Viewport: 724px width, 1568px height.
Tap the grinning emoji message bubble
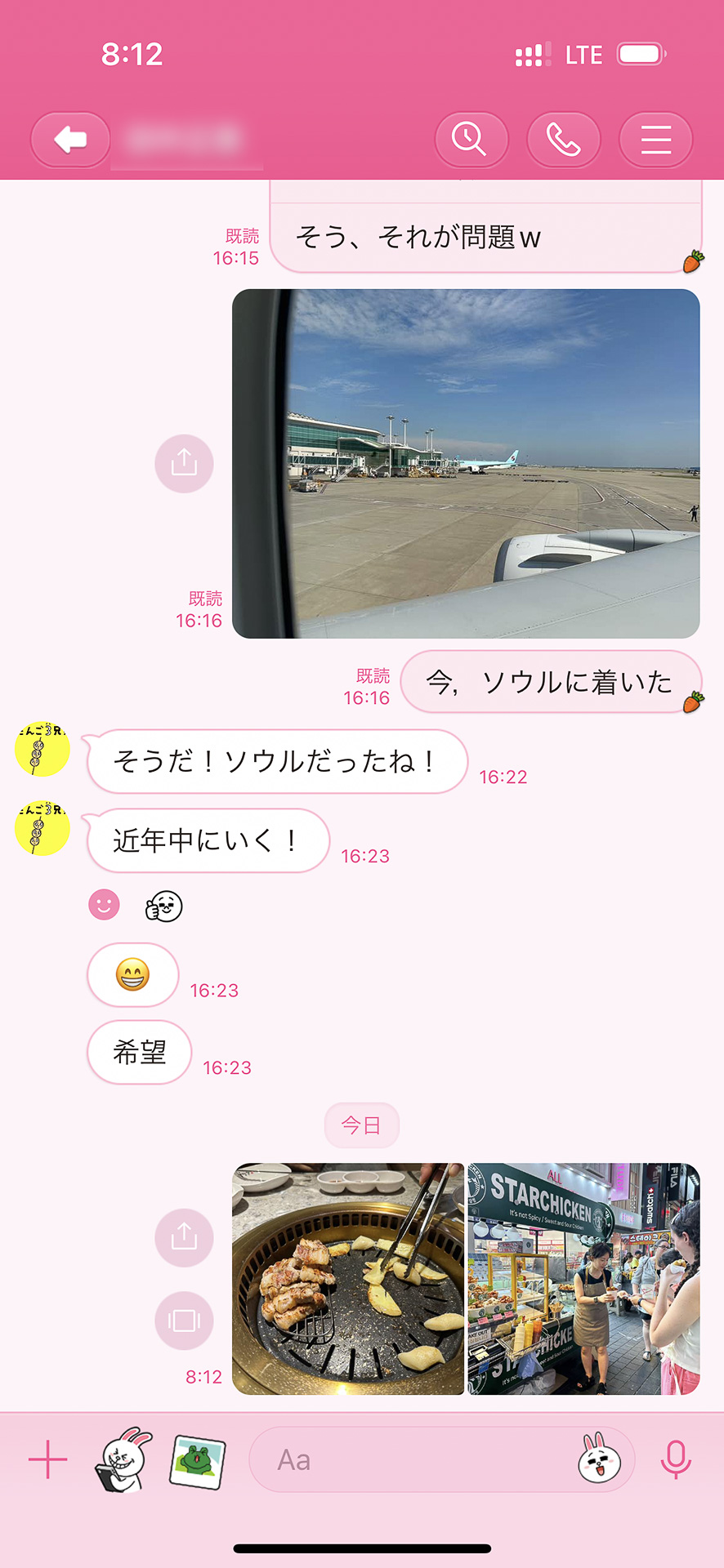coord(132,976)
